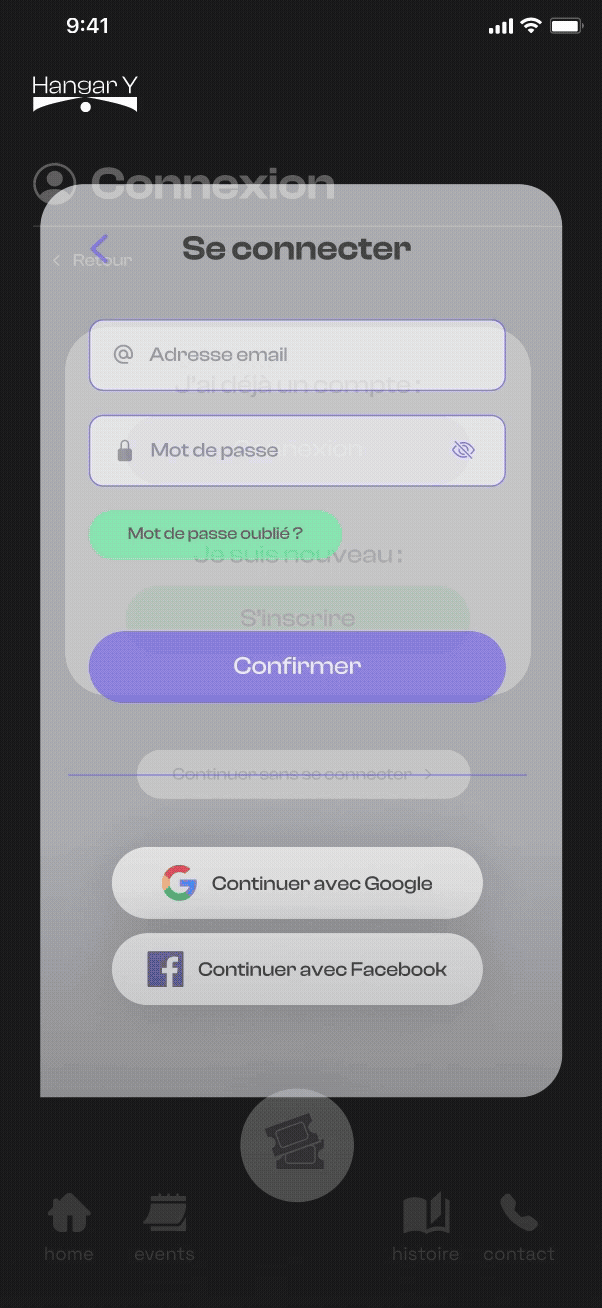Continuer avec Google sign-in
This screenshot has width=602, height=1308.
[x=297, y=883]
